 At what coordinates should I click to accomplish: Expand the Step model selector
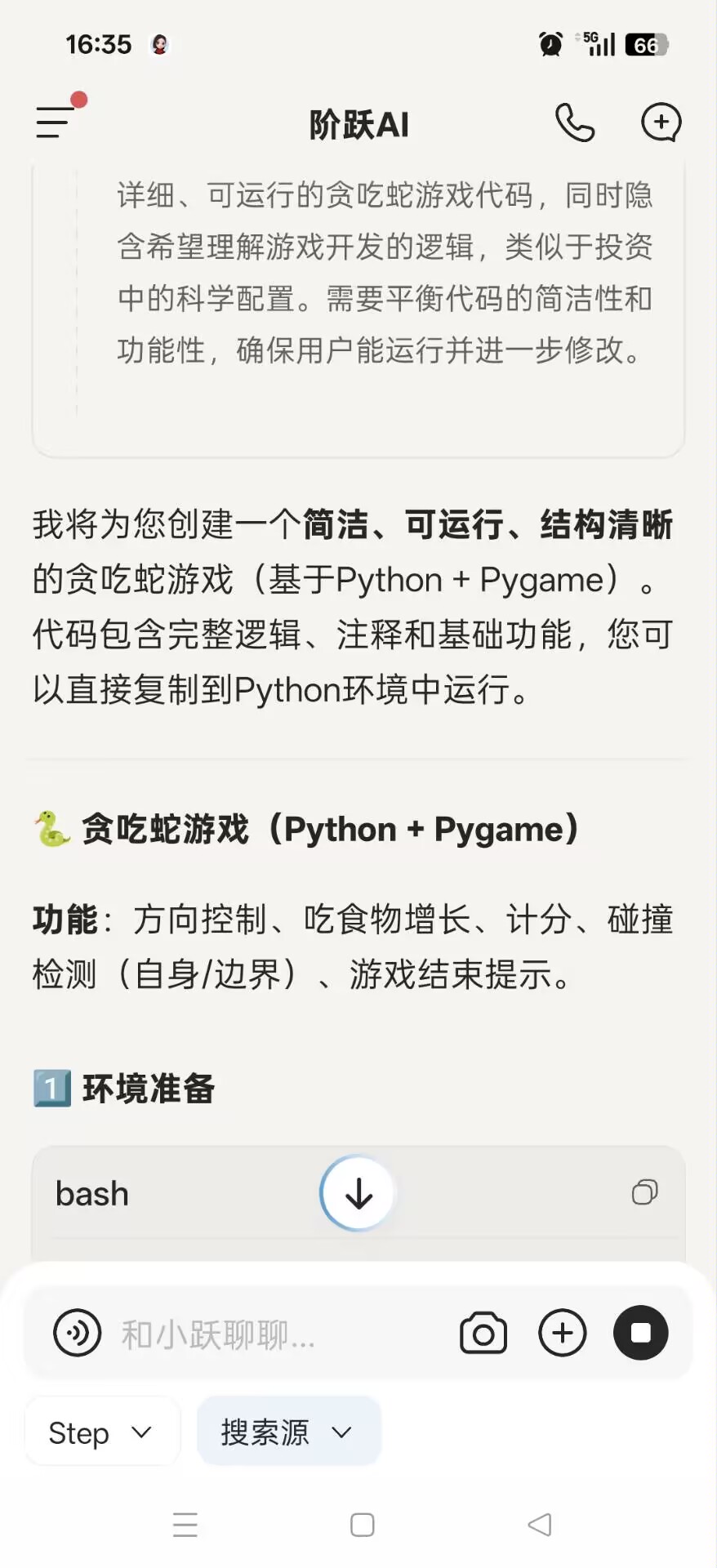(100, 1432)
